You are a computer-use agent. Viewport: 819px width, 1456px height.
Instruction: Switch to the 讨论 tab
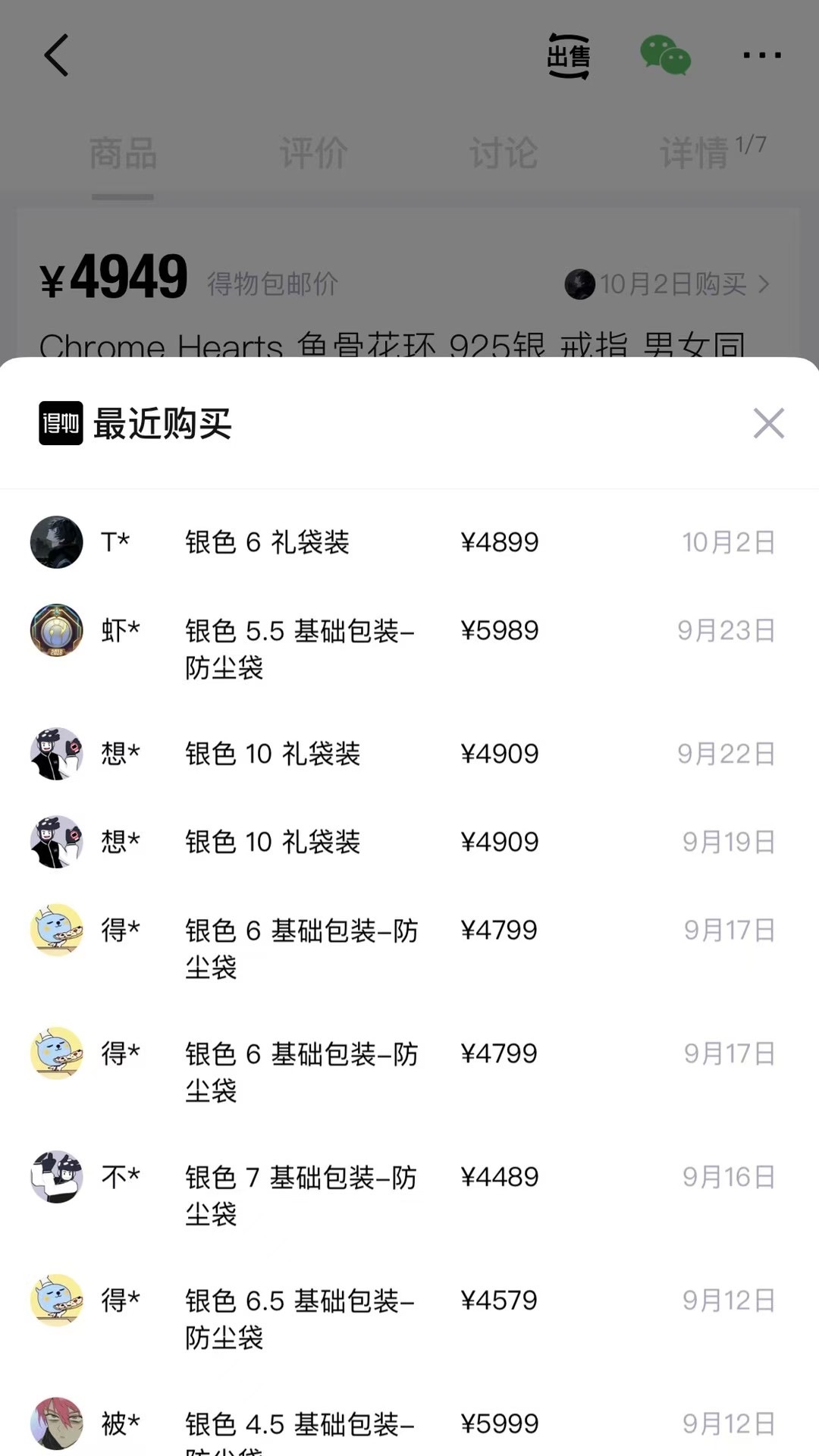click(x=504, y=153)
